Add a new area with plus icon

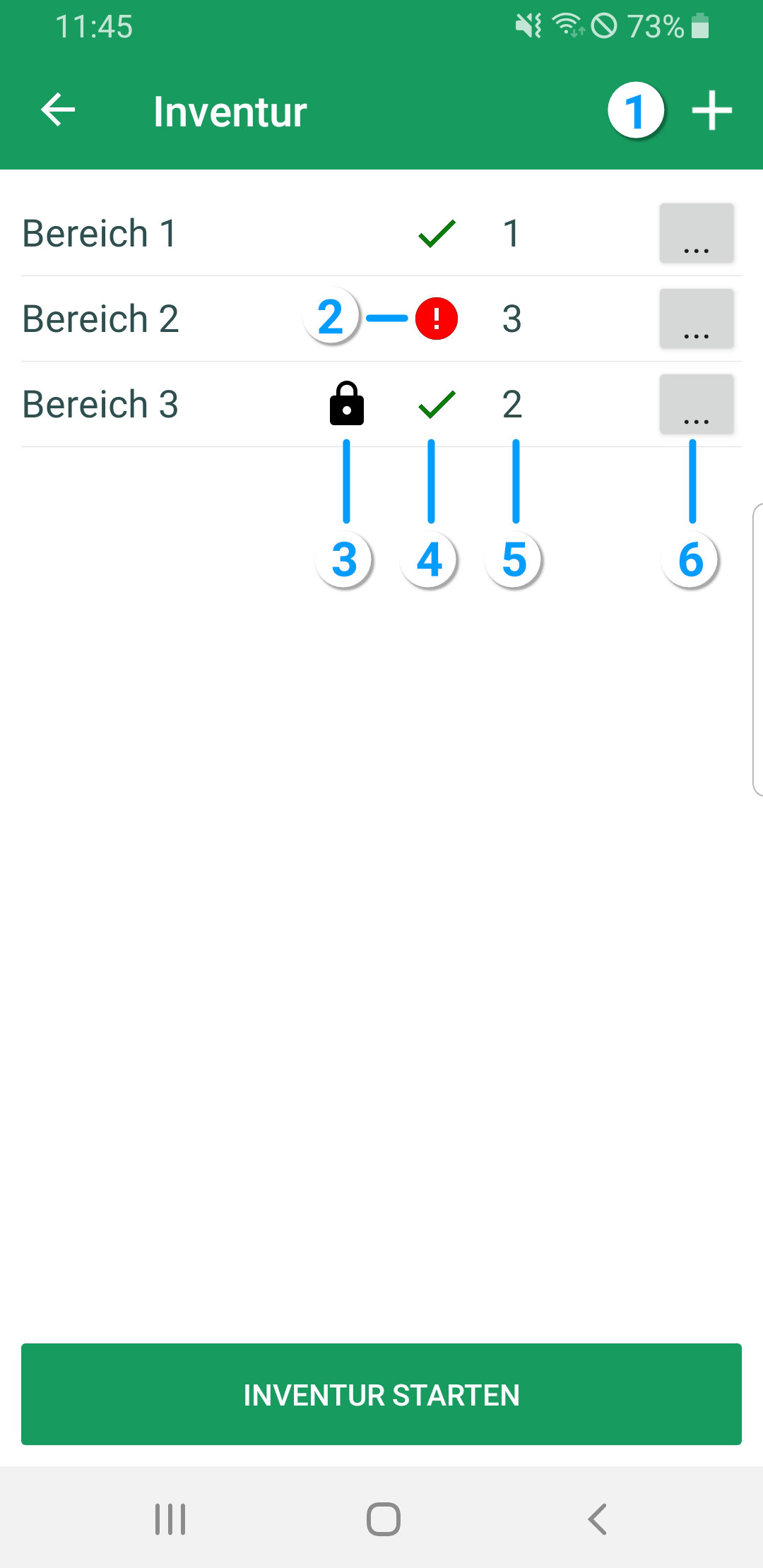coord(711,111)
